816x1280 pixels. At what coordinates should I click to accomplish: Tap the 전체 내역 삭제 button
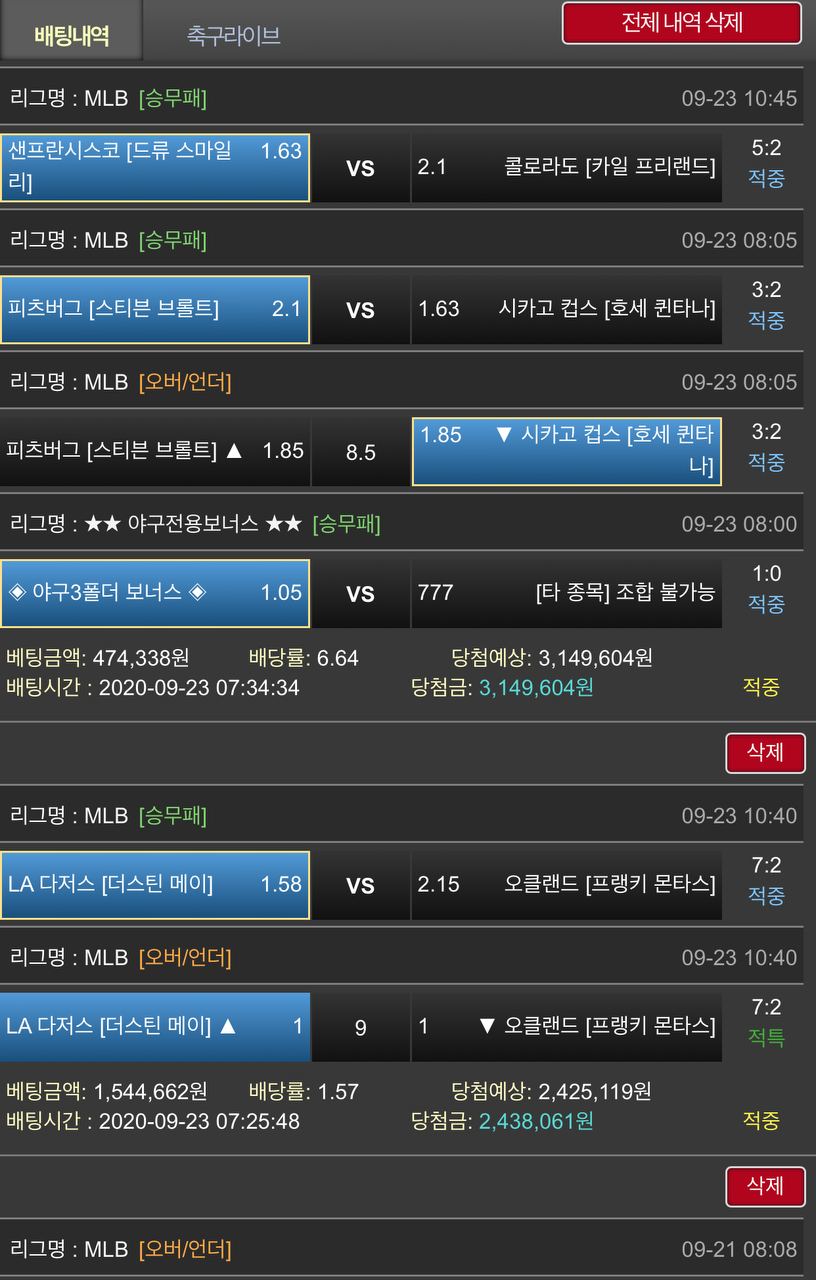pyautogui.click(x=682, y=23)
